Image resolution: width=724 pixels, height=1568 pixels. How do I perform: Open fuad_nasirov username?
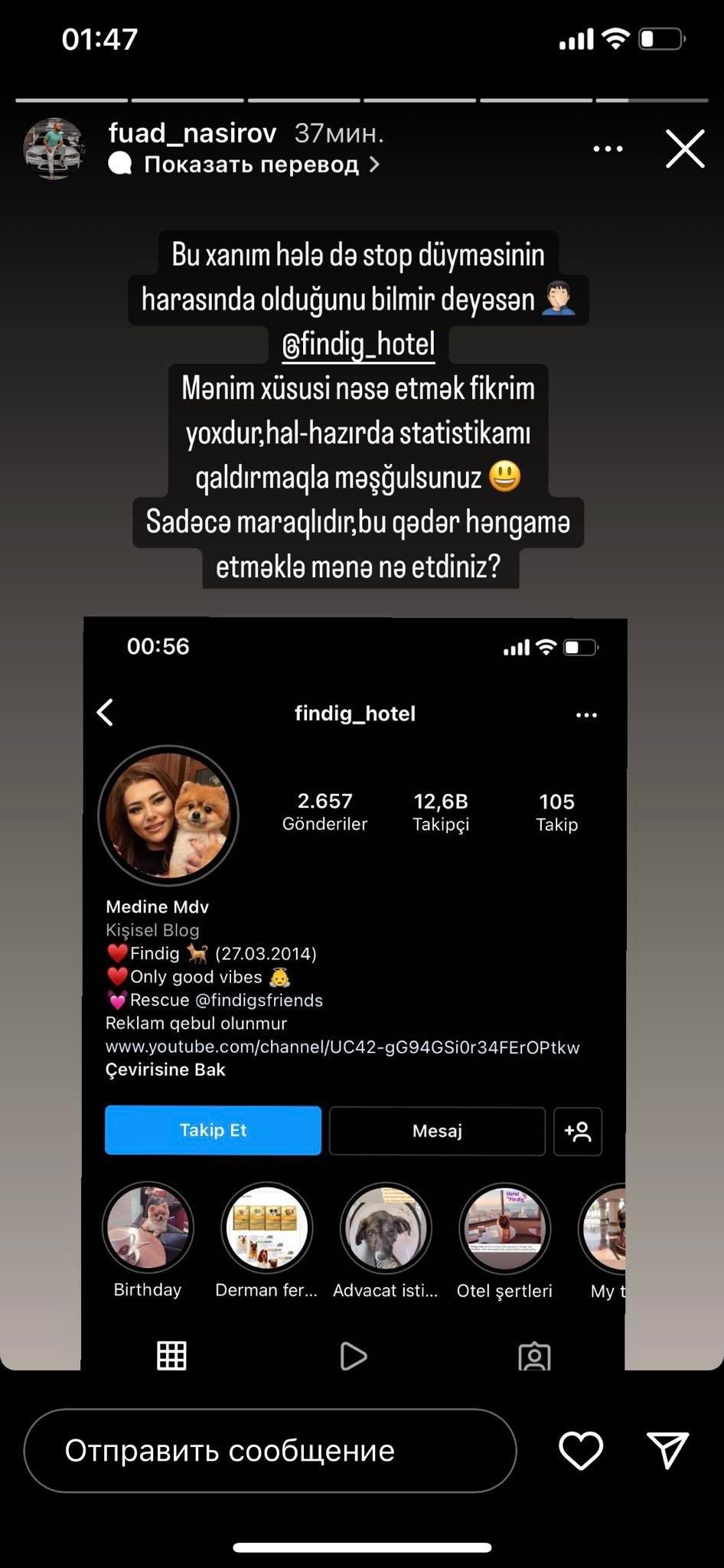(x=192, y=133)
